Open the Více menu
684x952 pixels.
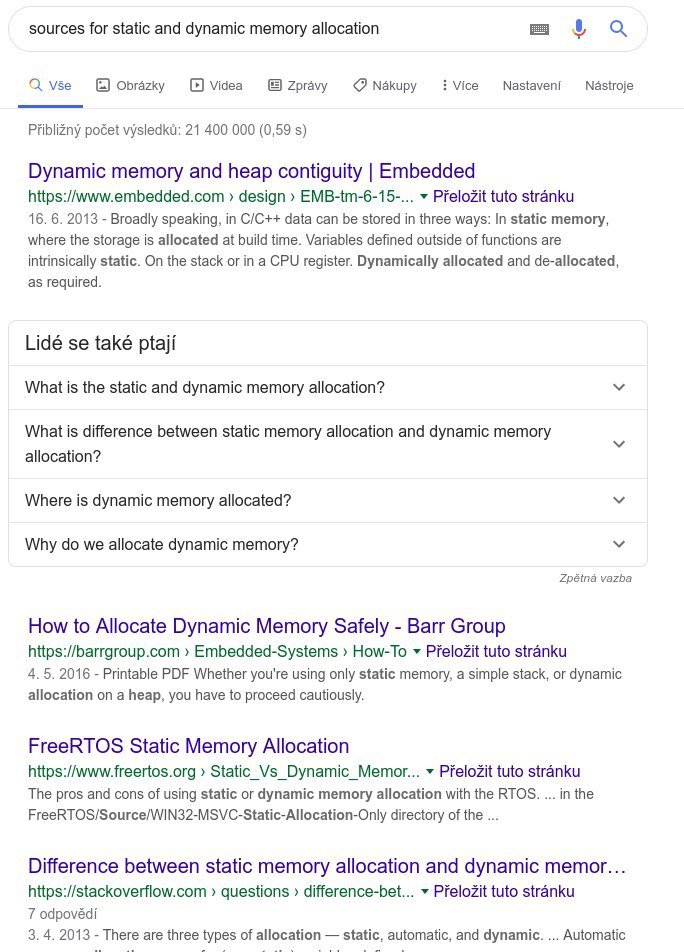(460, 86)
